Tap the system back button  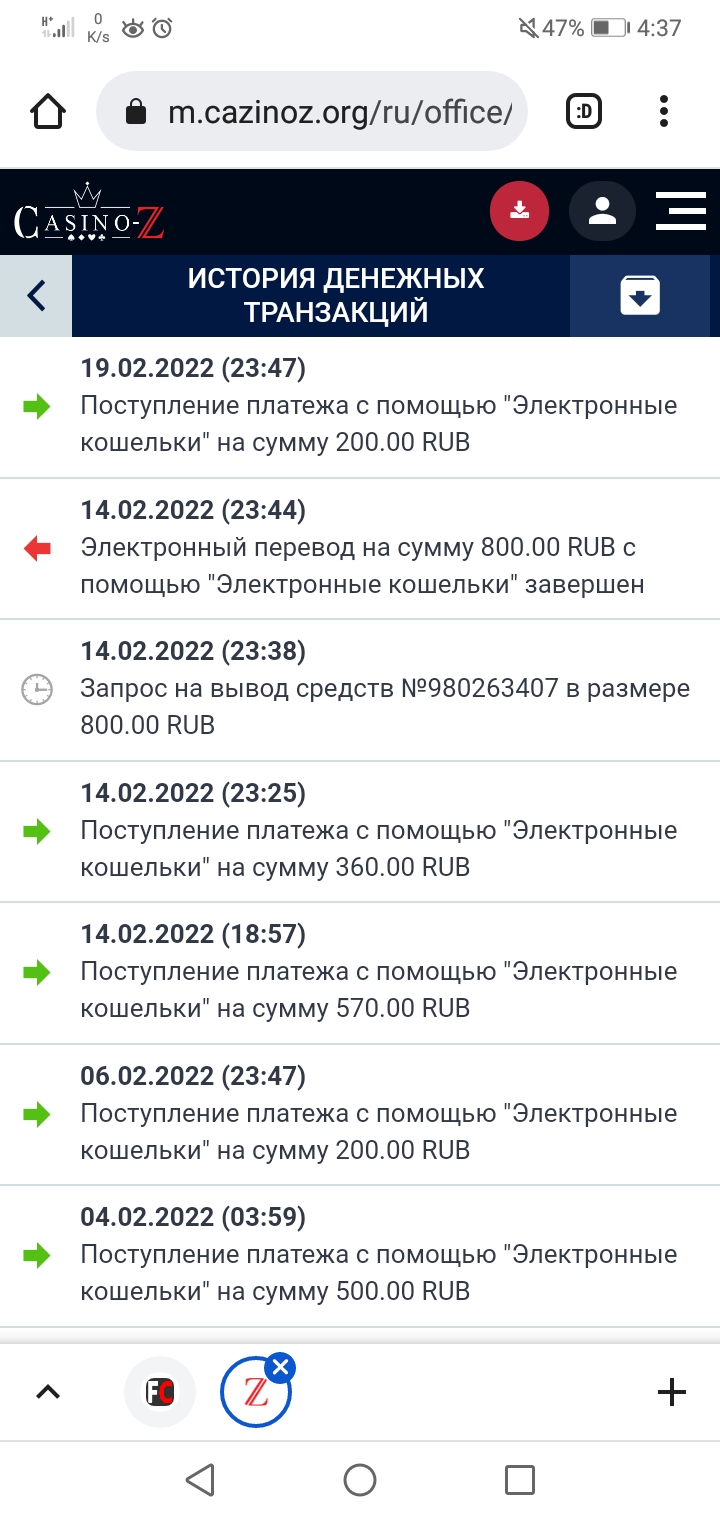(x=200, y=1480)
